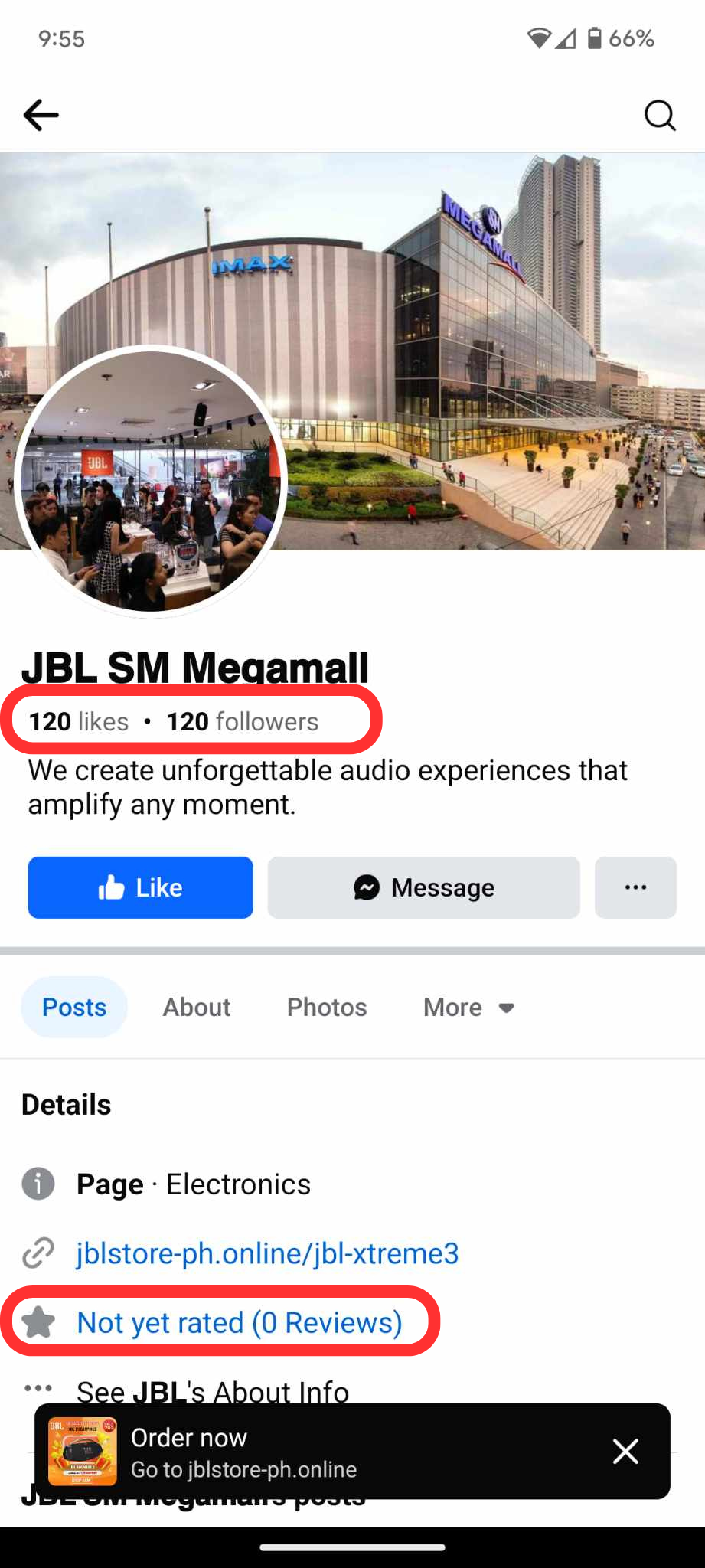Open the Order now banner

point(306,1452)
